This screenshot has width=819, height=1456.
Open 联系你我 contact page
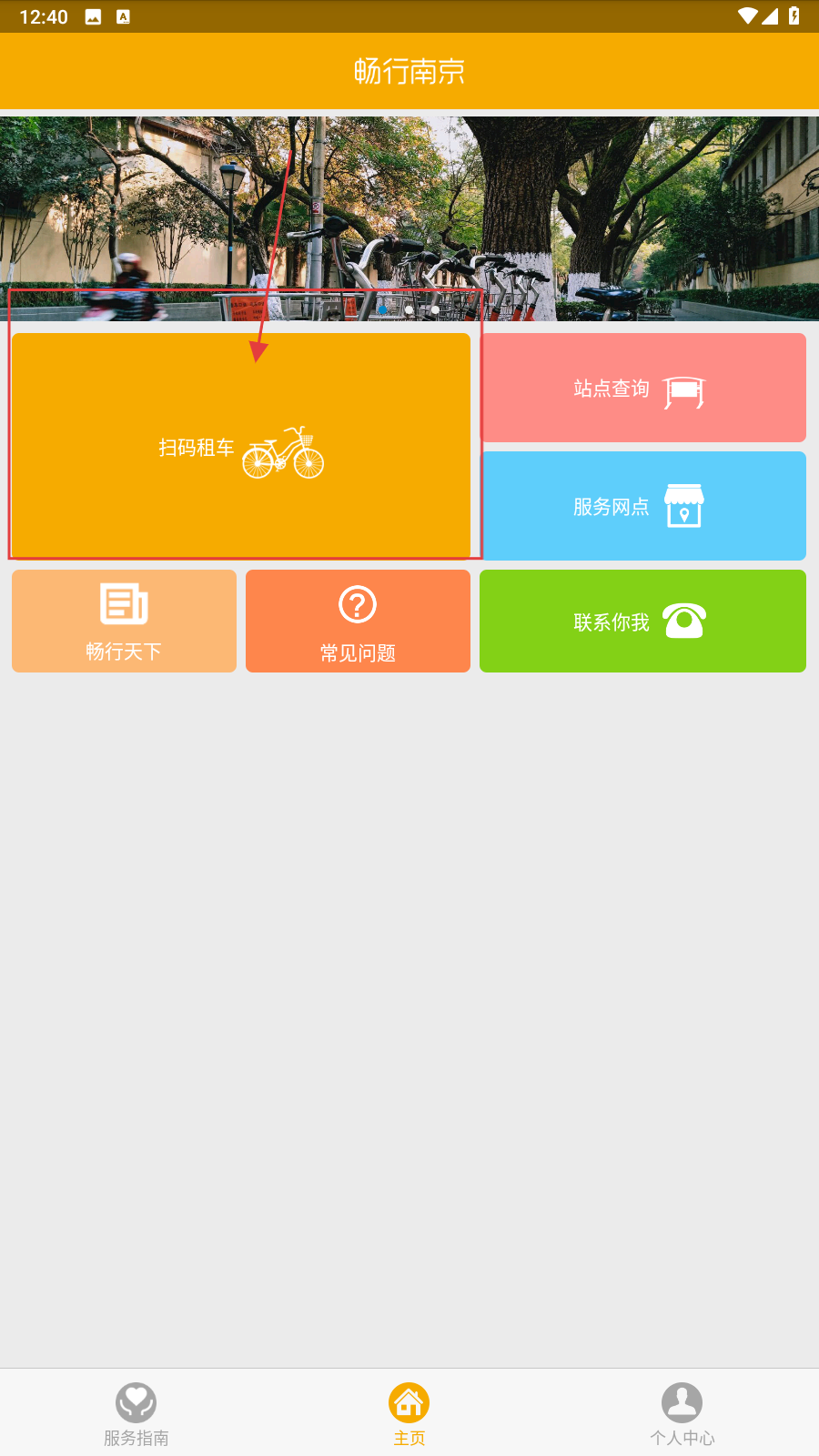point(642,622)
